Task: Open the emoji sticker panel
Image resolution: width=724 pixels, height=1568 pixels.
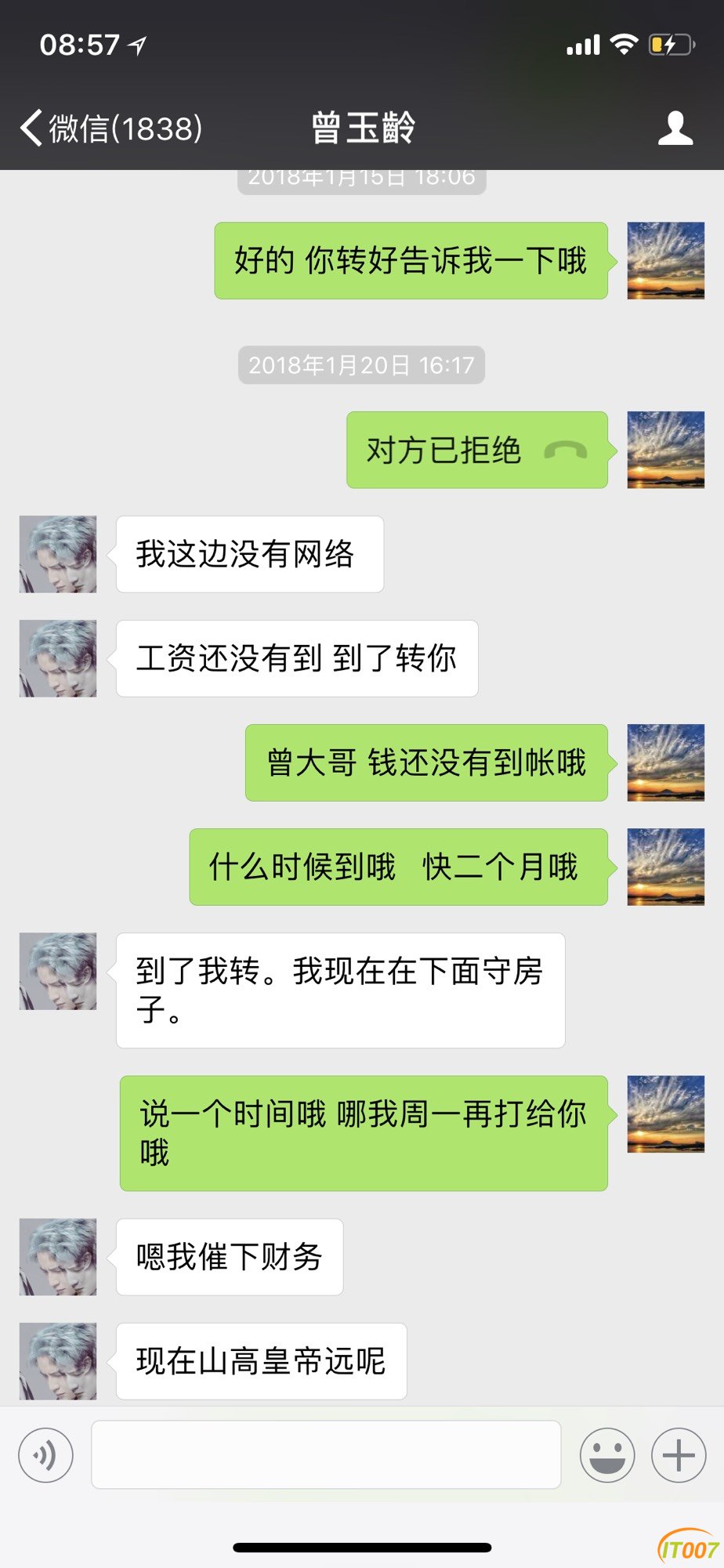Action: [606, 1454]
